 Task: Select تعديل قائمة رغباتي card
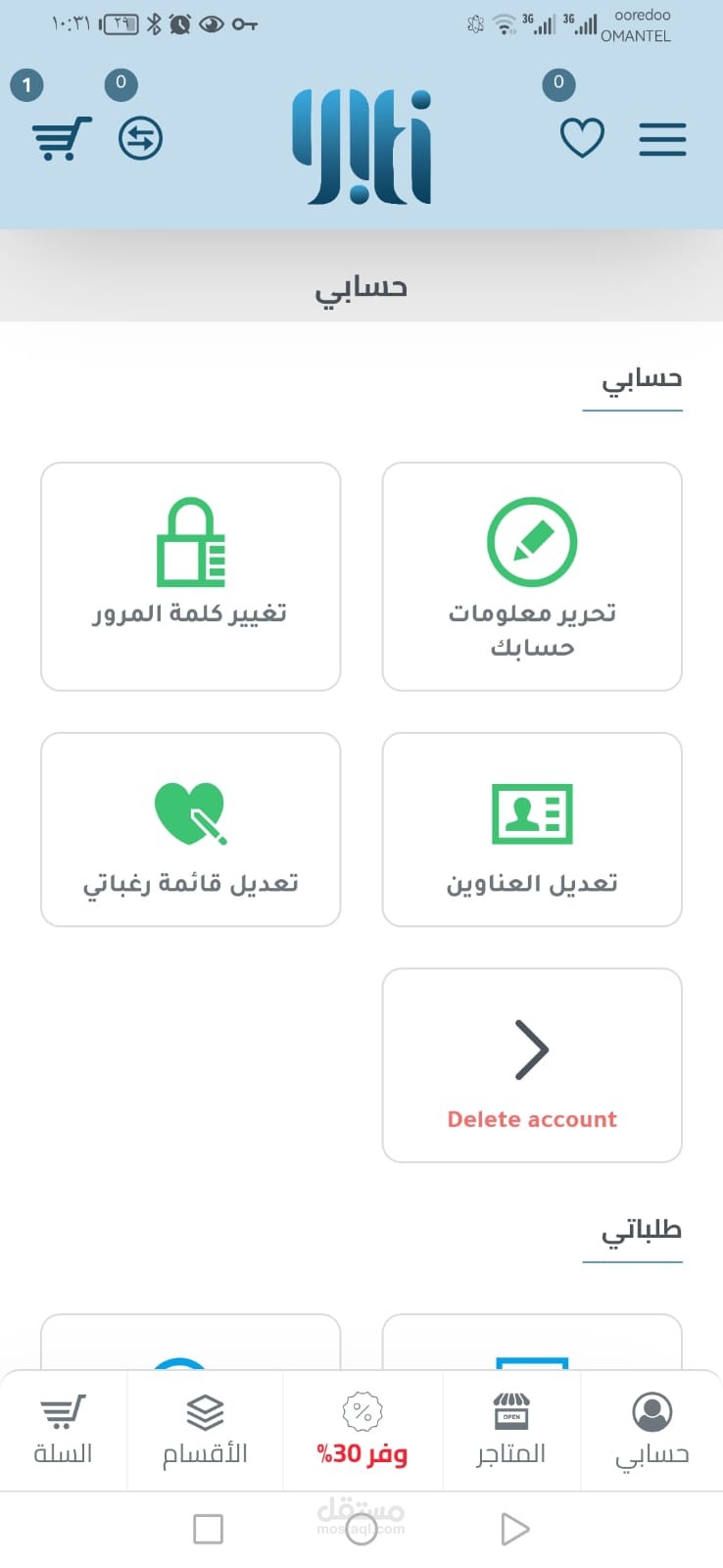pyautogui.click(x=190, y=829)
